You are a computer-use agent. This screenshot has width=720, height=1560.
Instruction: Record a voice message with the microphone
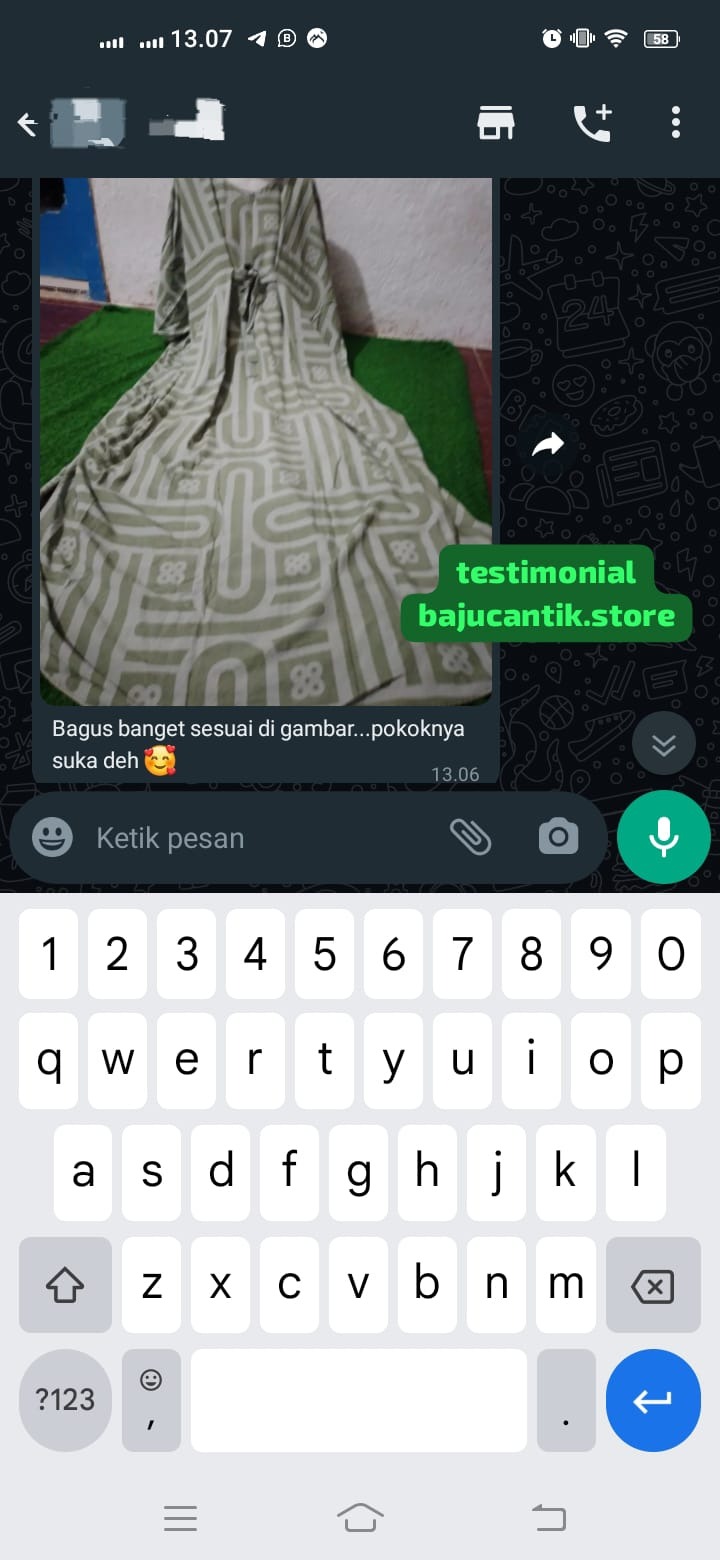coord(664,837)
